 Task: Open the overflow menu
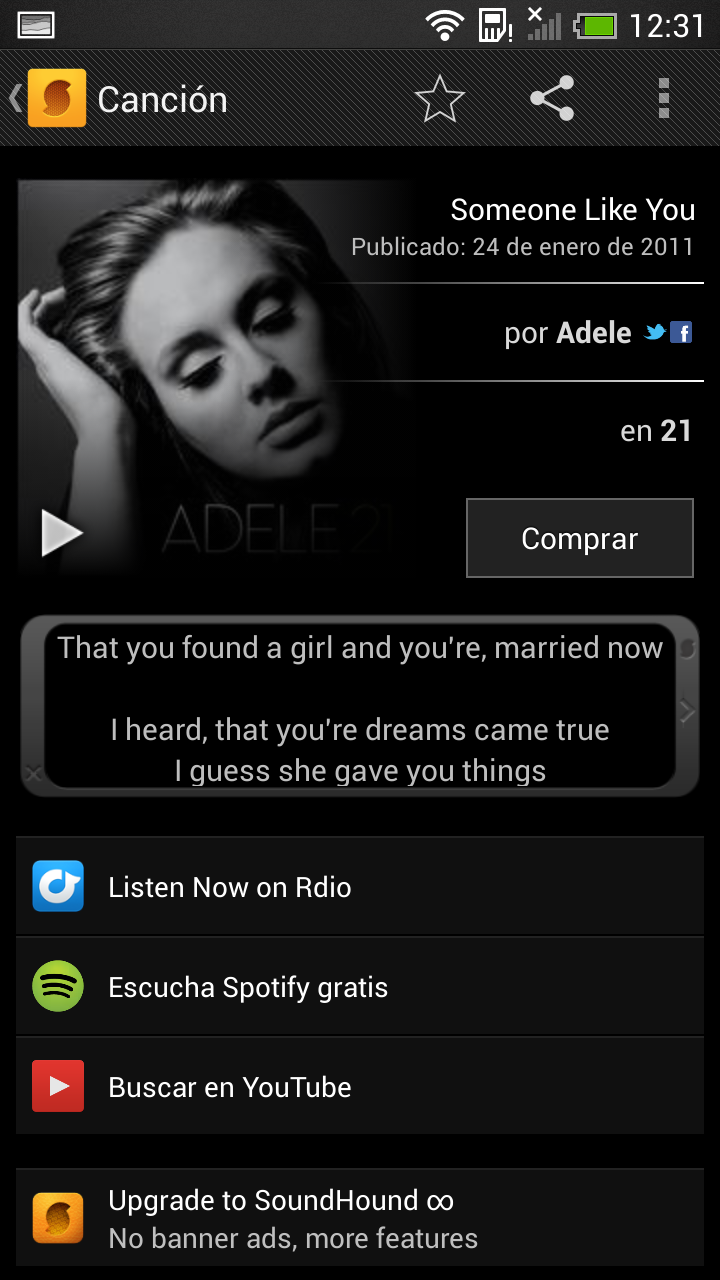click(663, 99)
